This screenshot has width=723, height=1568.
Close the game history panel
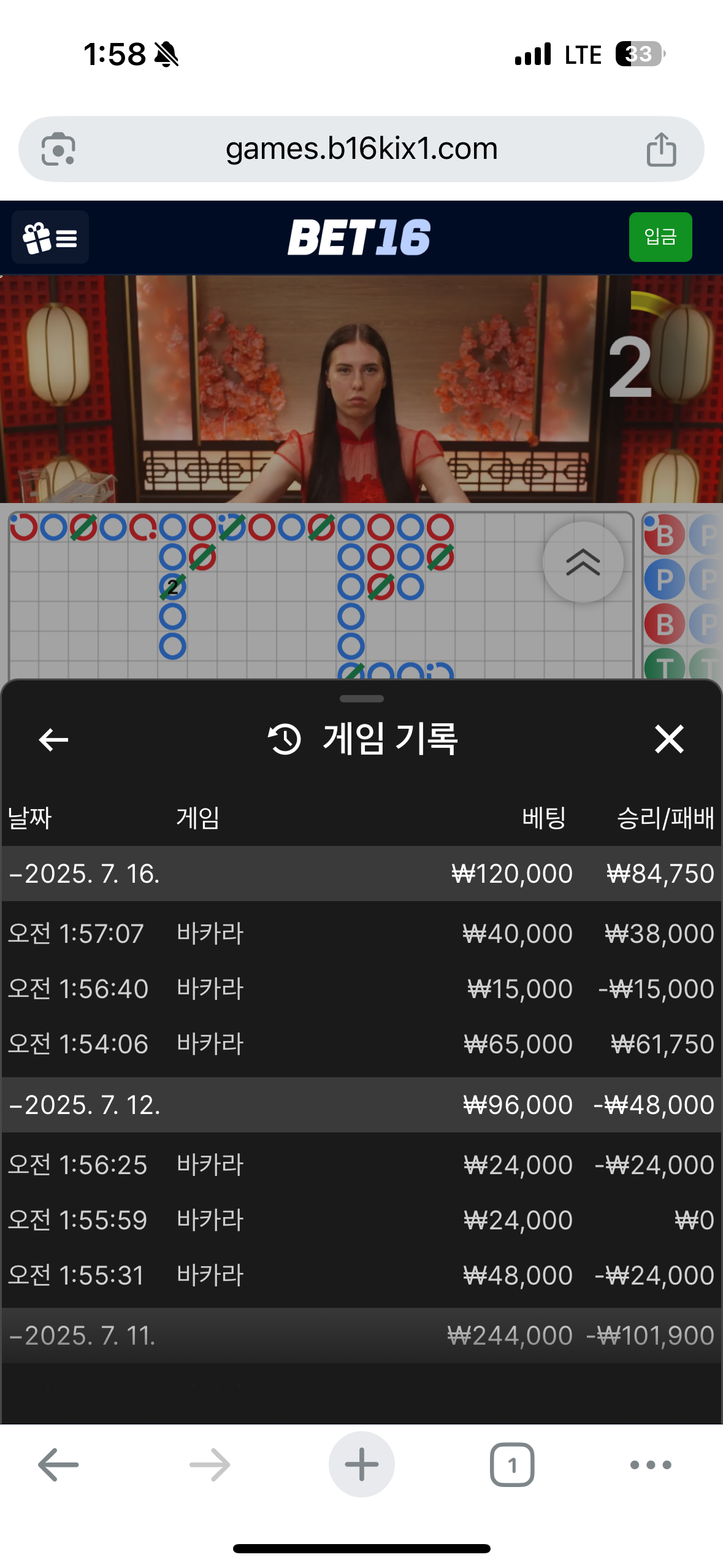(668, 739)
